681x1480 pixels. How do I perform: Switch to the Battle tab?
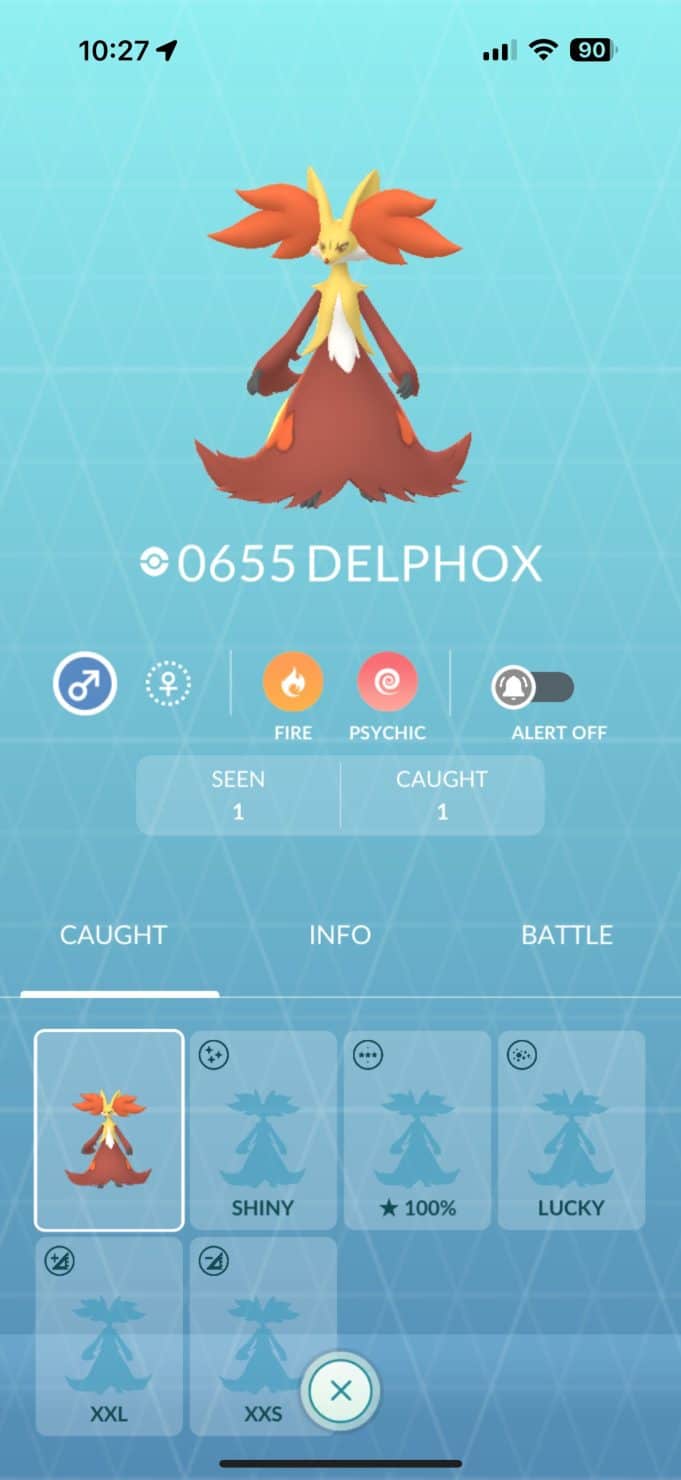[x=566, y=935]
